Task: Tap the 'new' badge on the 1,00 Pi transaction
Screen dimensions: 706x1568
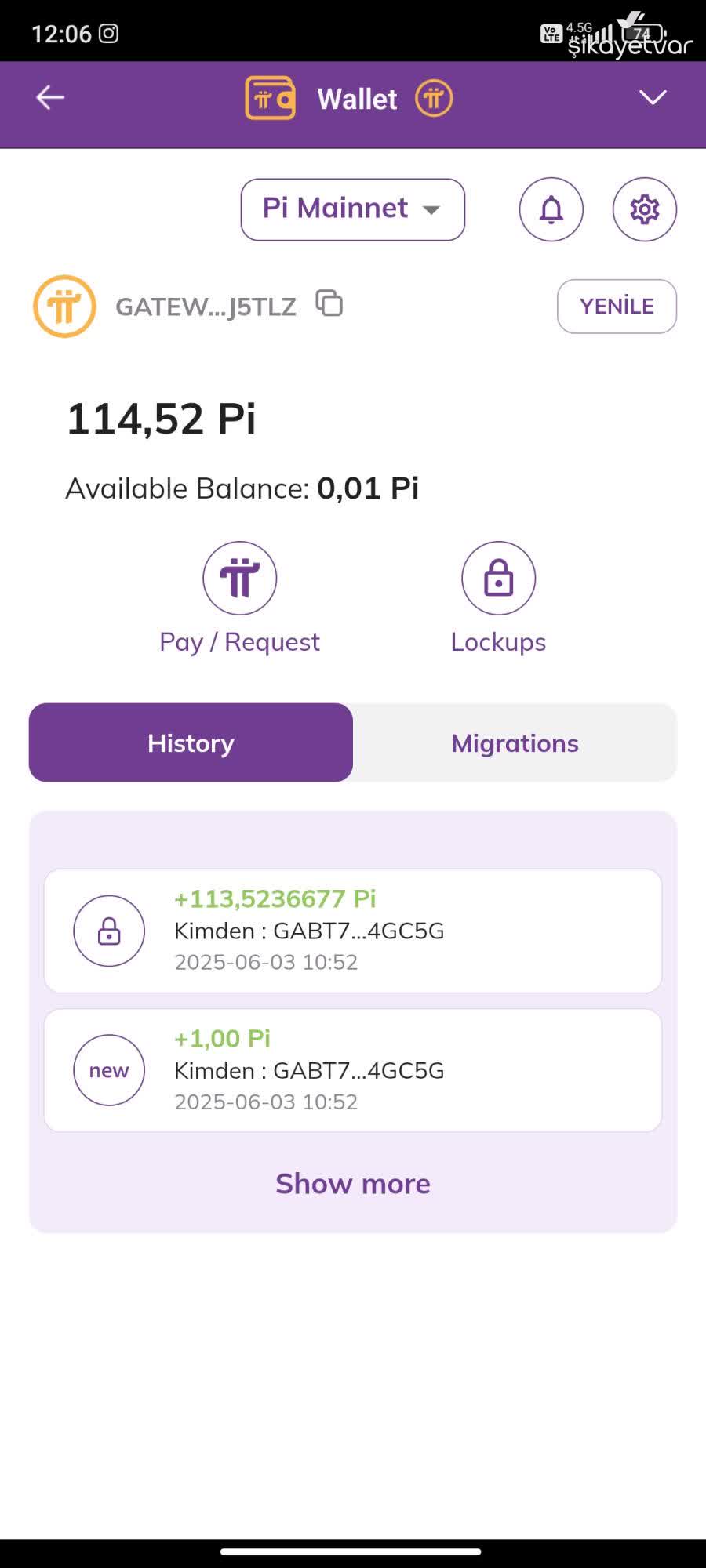Action: [x=108, y=1070]
